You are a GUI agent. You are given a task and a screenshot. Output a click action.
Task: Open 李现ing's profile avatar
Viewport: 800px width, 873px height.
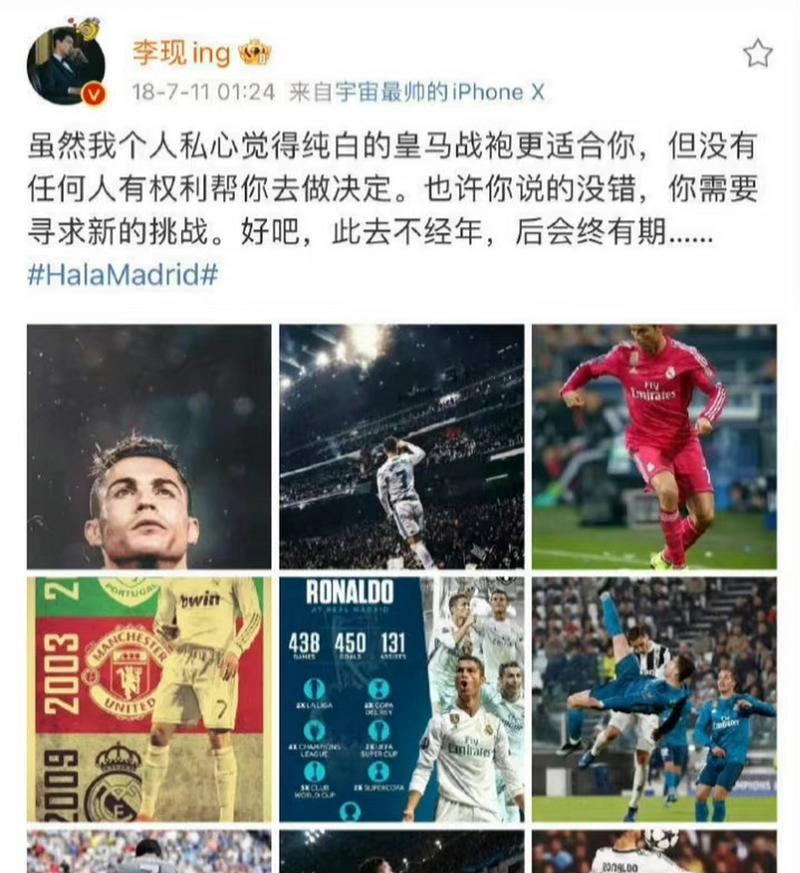tap(66, 64)
